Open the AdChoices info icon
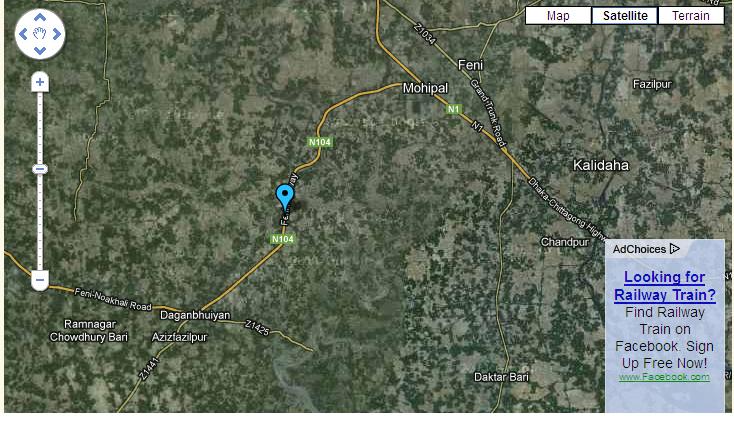Screen dimensions: 734x440 click(x=675, y=249)
